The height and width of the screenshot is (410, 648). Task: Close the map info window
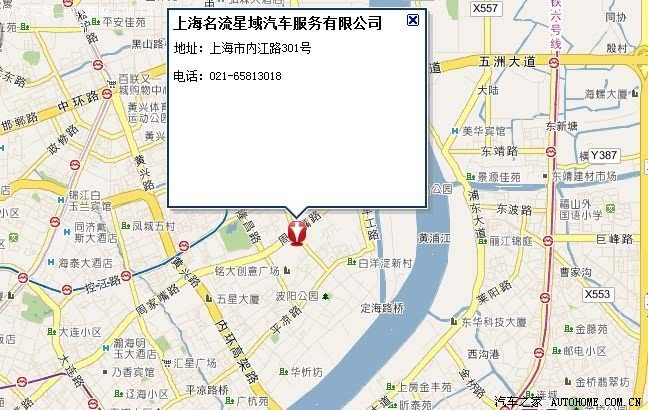pyautogui.click(x=412, y=20)
